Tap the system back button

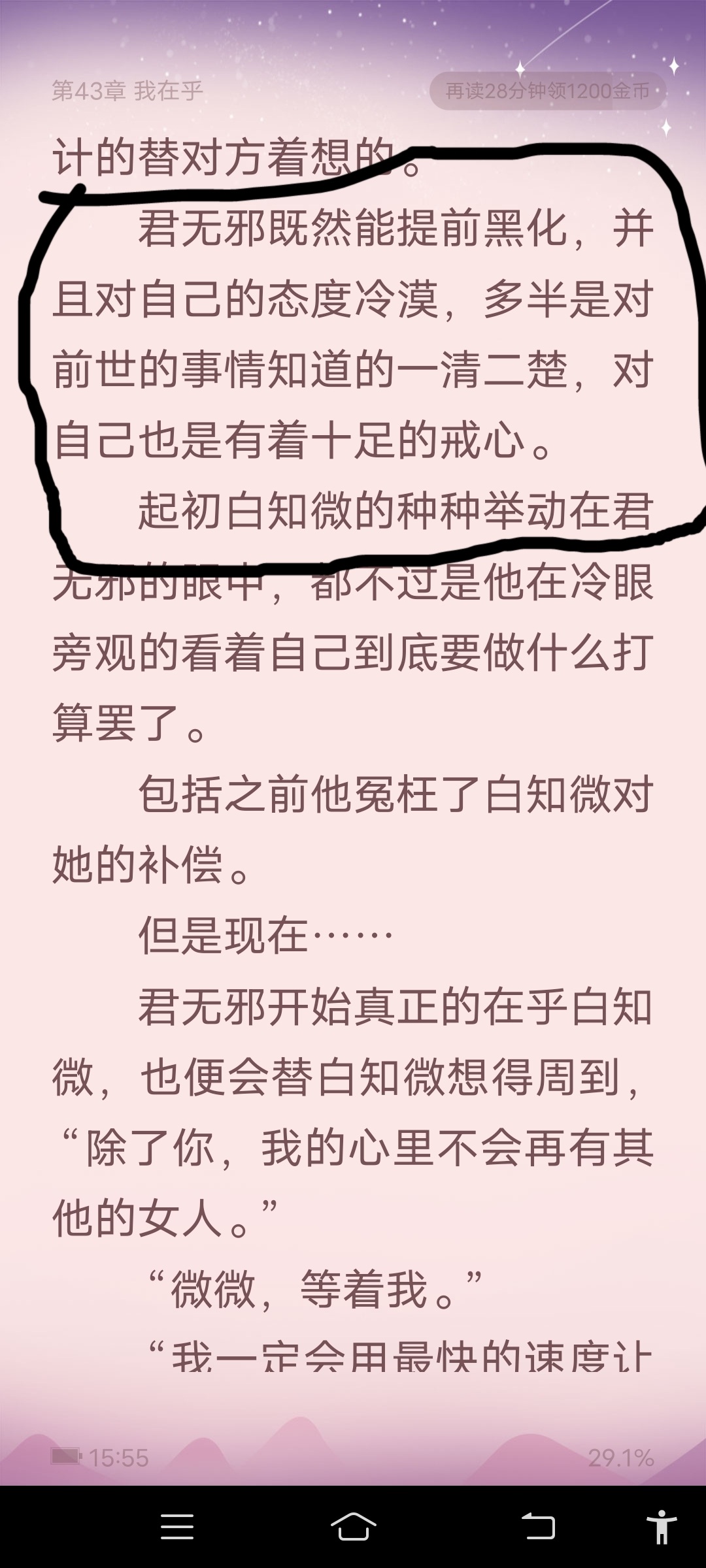(x=538, y=1527)
